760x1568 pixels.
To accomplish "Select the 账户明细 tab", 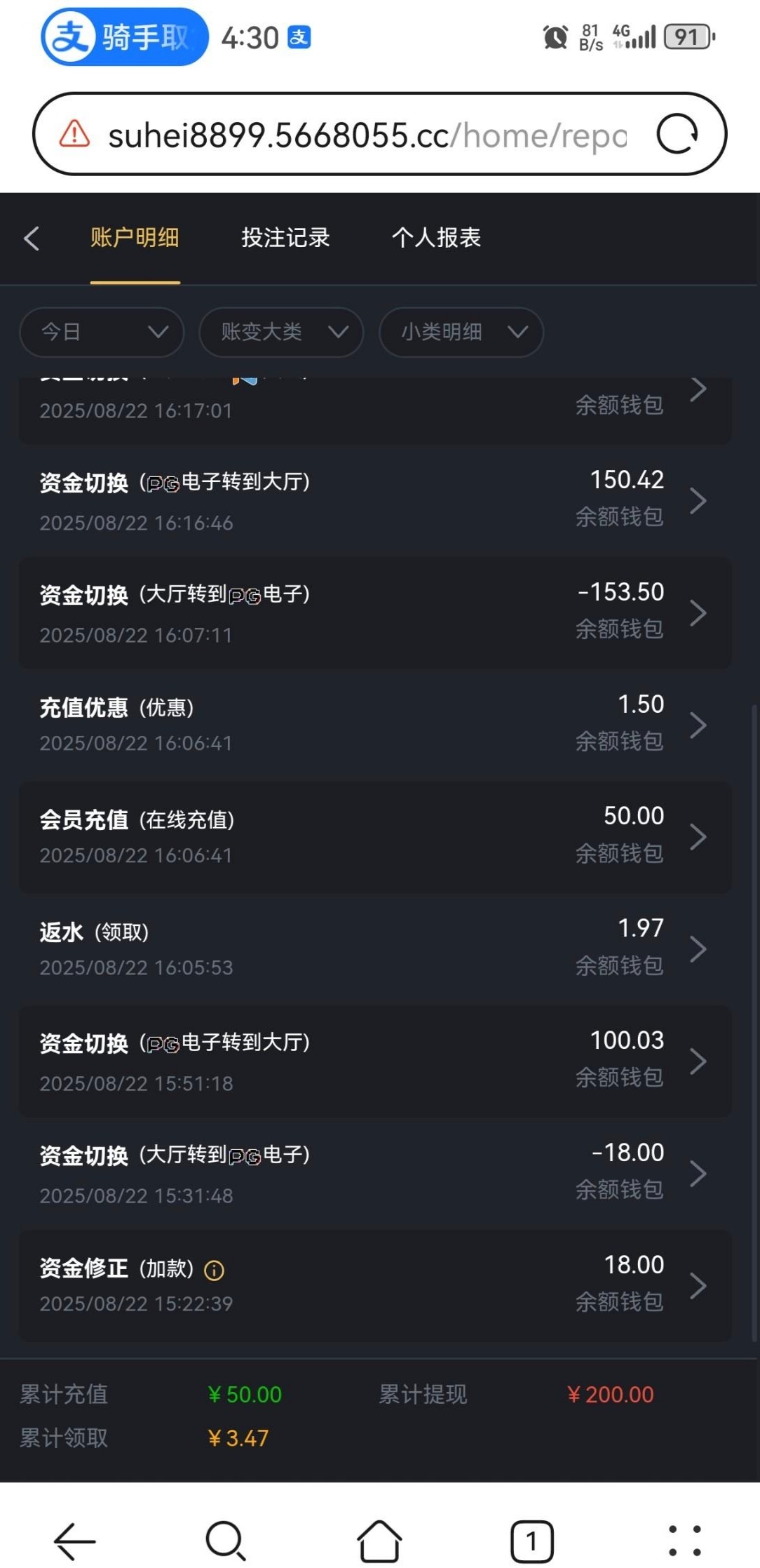I will [135, 238].
